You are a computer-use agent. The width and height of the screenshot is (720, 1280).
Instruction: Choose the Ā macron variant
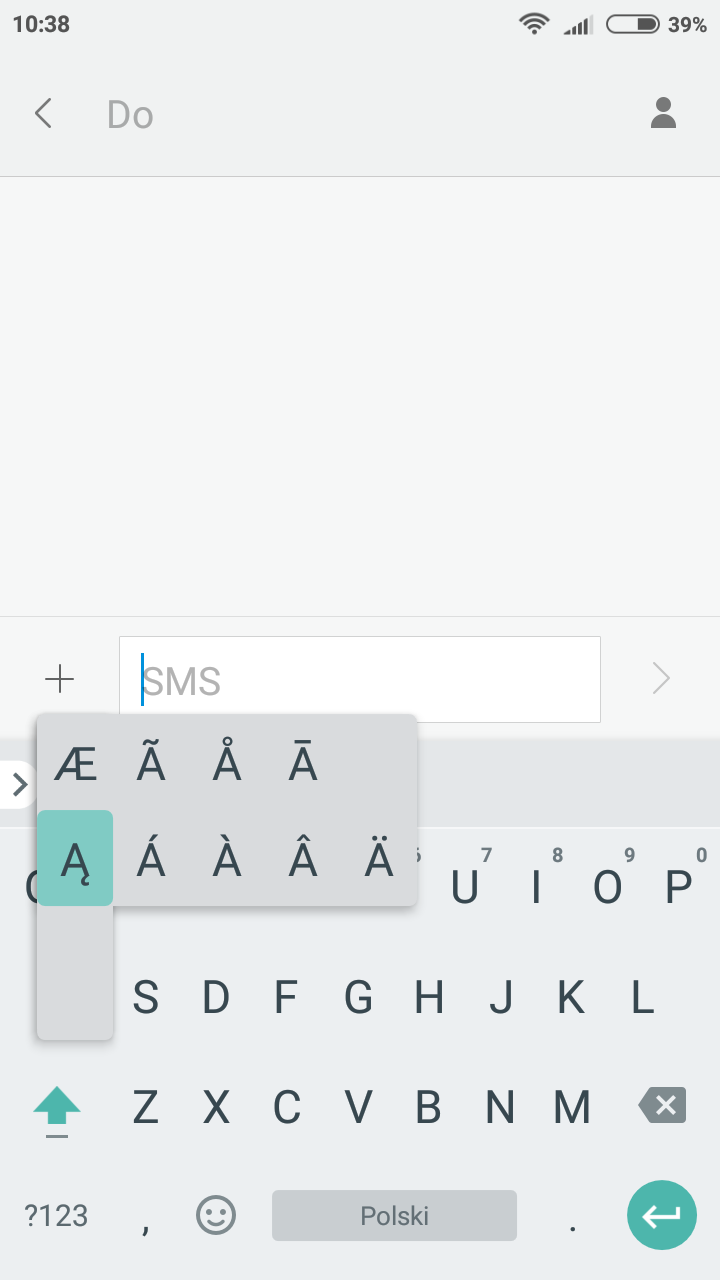pyautogui.click(x=303, y=765)
